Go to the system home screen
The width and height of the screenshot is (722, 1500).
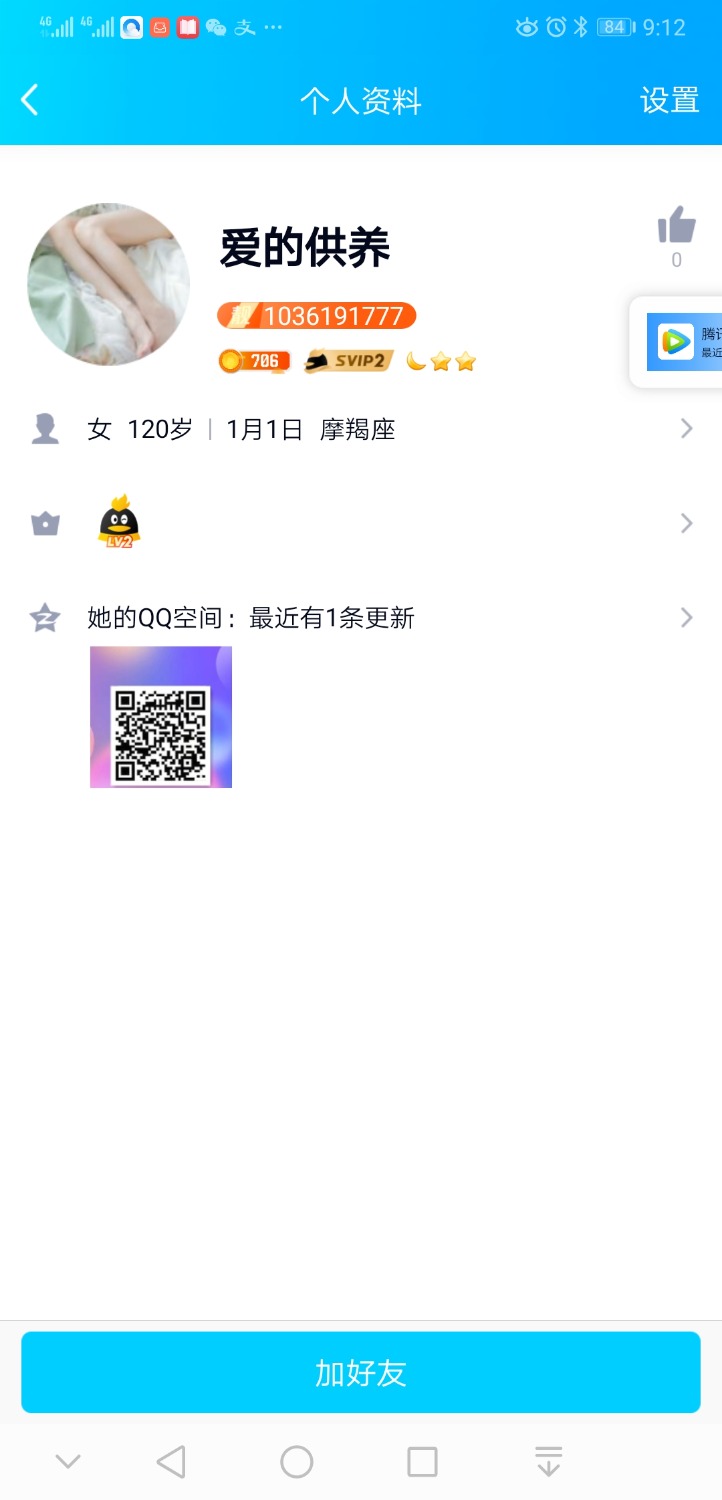pos(296,1462)
